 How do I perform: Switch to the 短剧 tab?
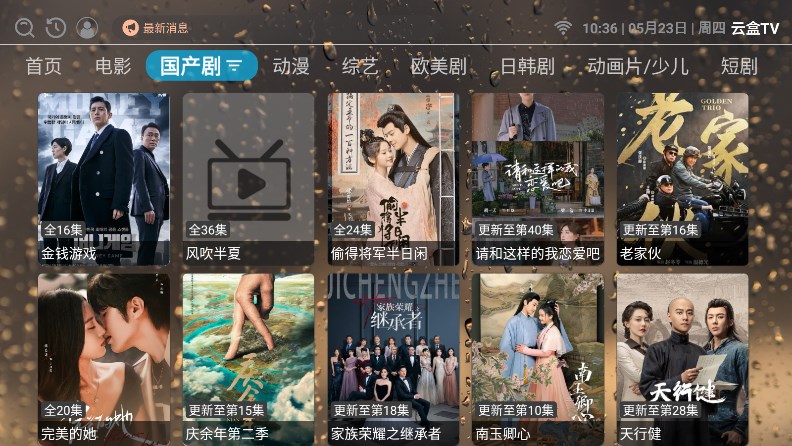739,67
